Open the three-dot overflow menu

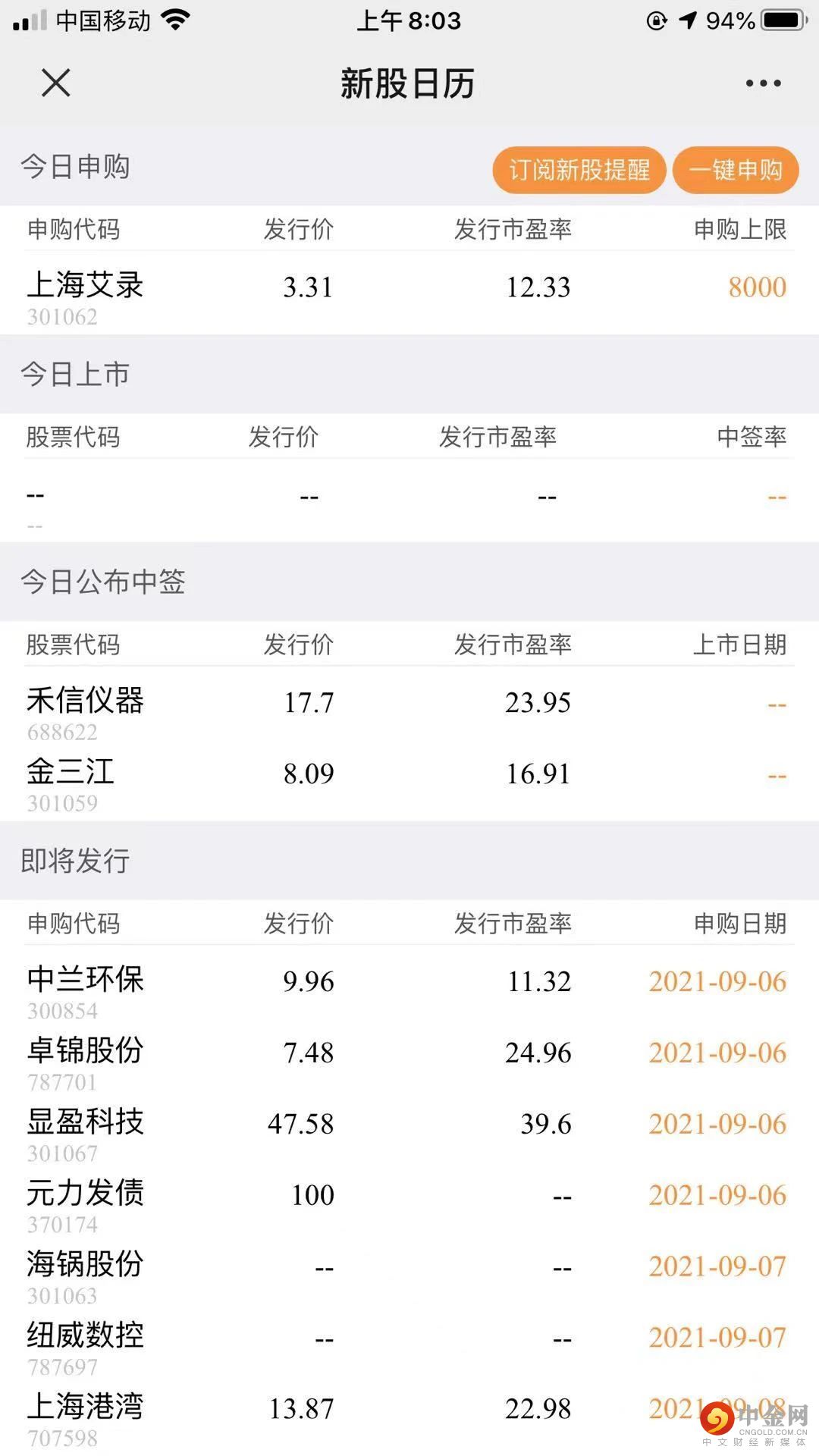[763, 83]
